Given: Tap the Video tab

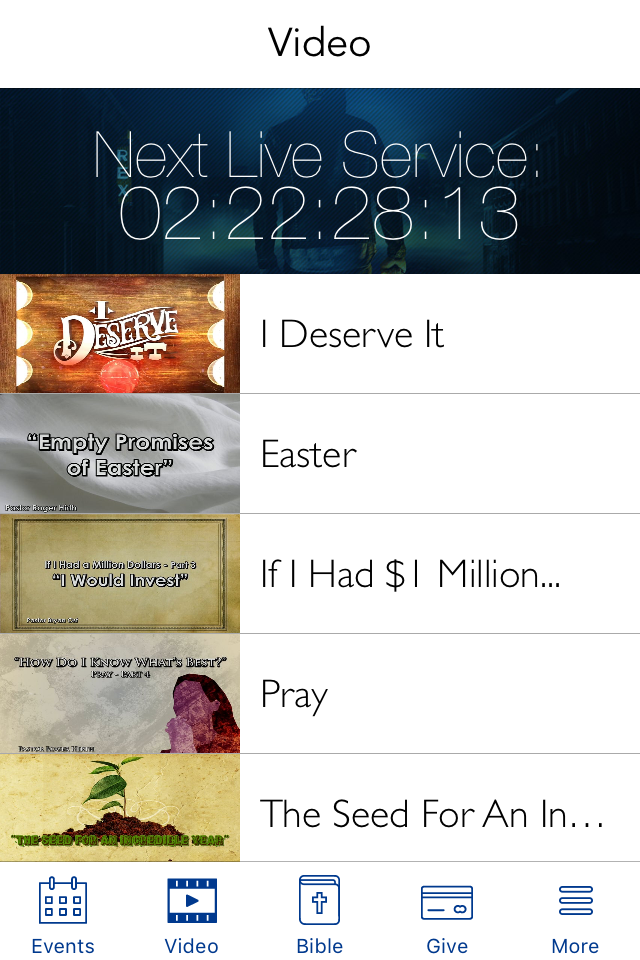Looking at the screenshot, I should pyautogui.click(x=192, y=914).
